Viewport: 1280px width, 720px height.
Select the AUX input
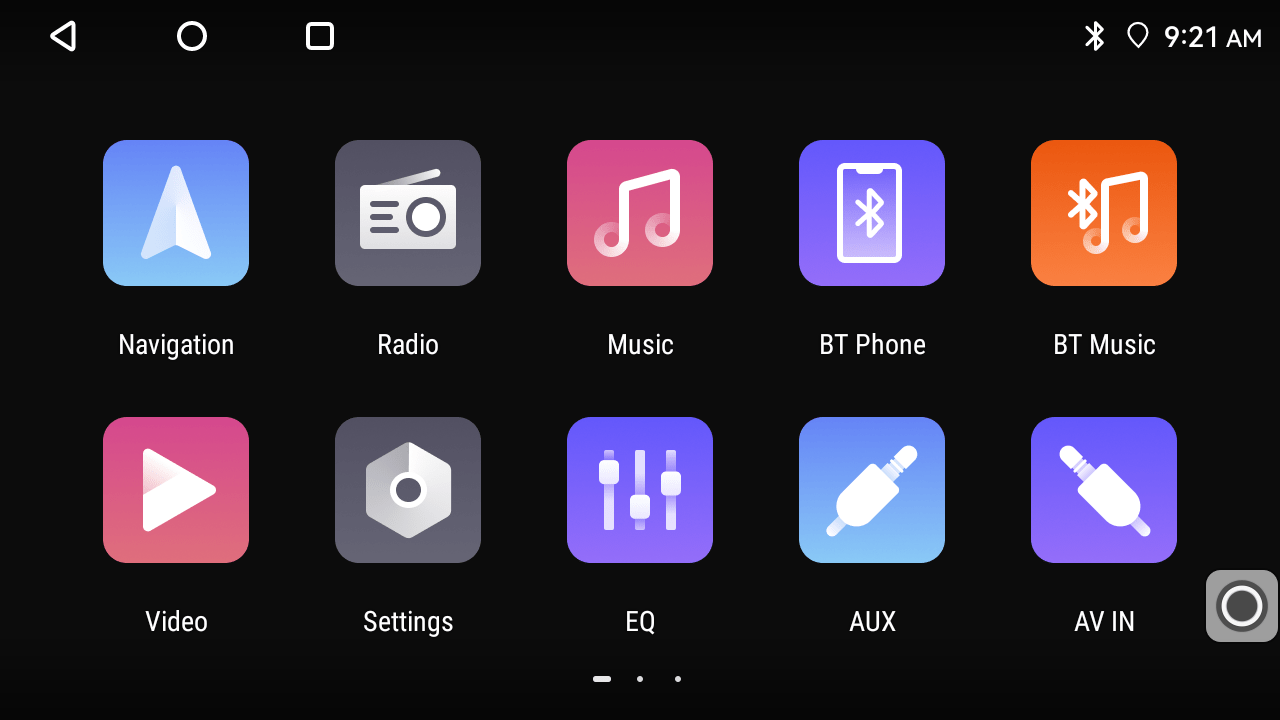coord(872,490)
